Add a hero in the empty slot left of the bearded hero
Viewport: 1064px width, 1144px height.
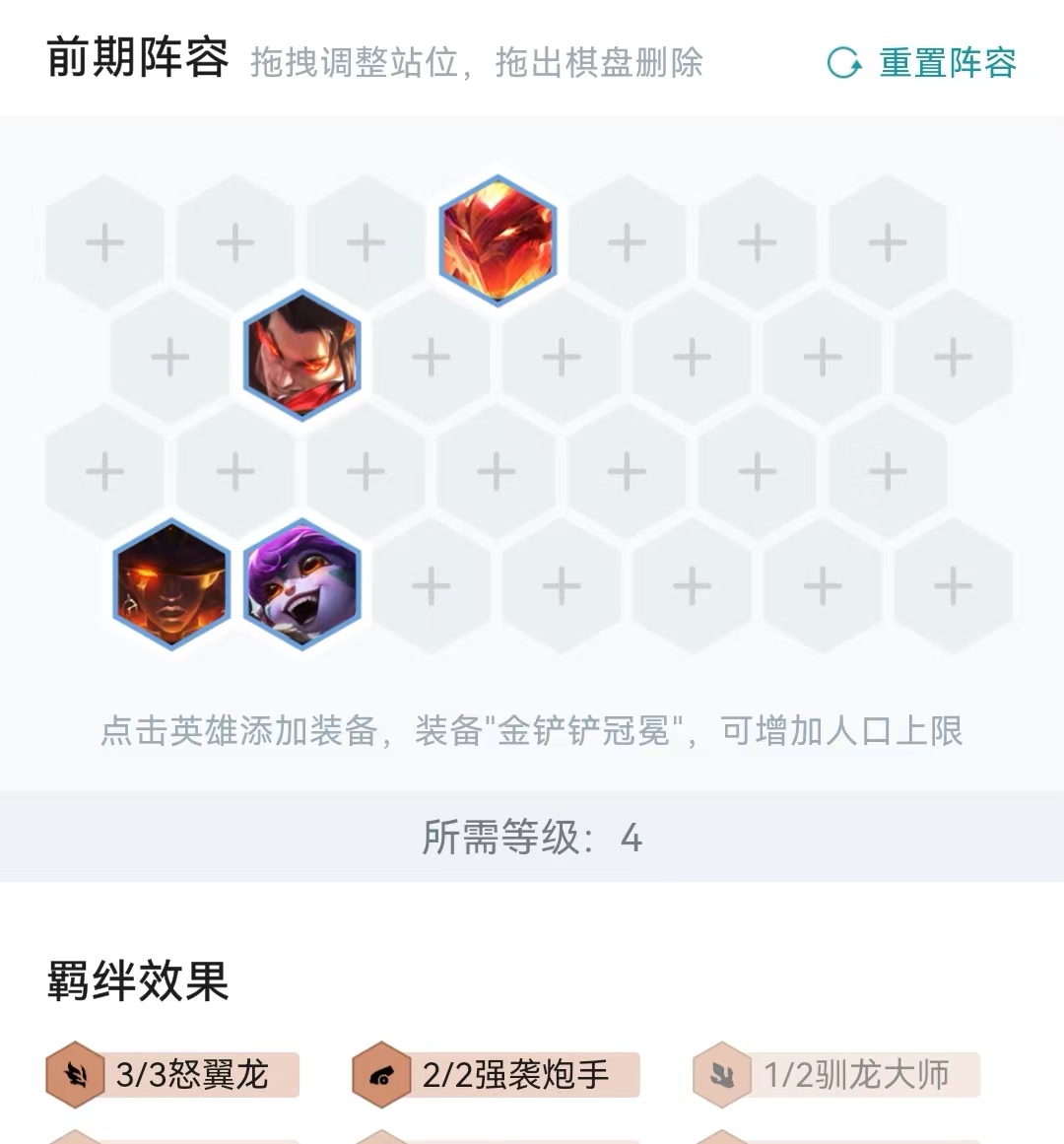tap(170, 357)
